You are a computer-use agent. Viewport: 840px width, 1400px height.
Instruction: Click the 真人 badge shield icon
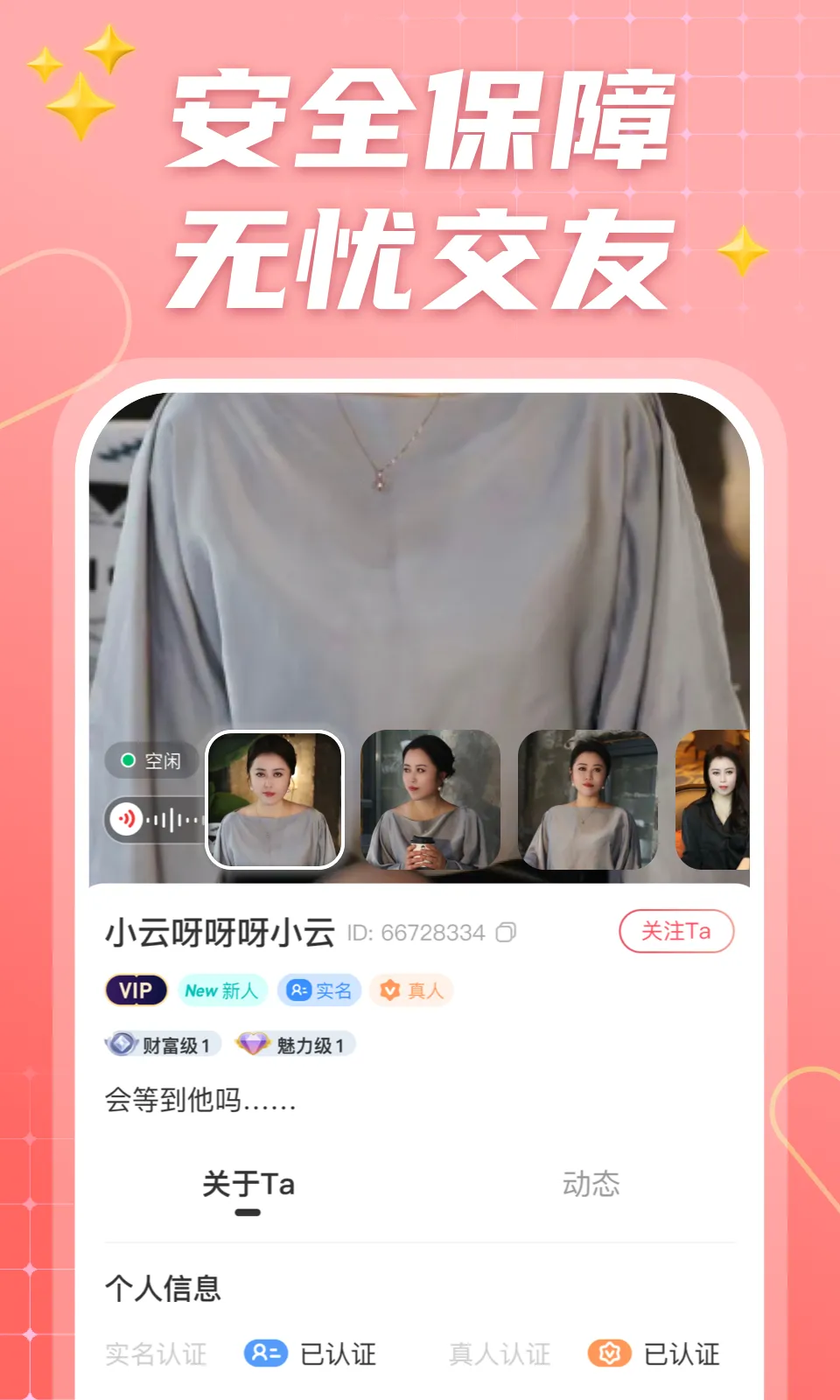(388, 990)
